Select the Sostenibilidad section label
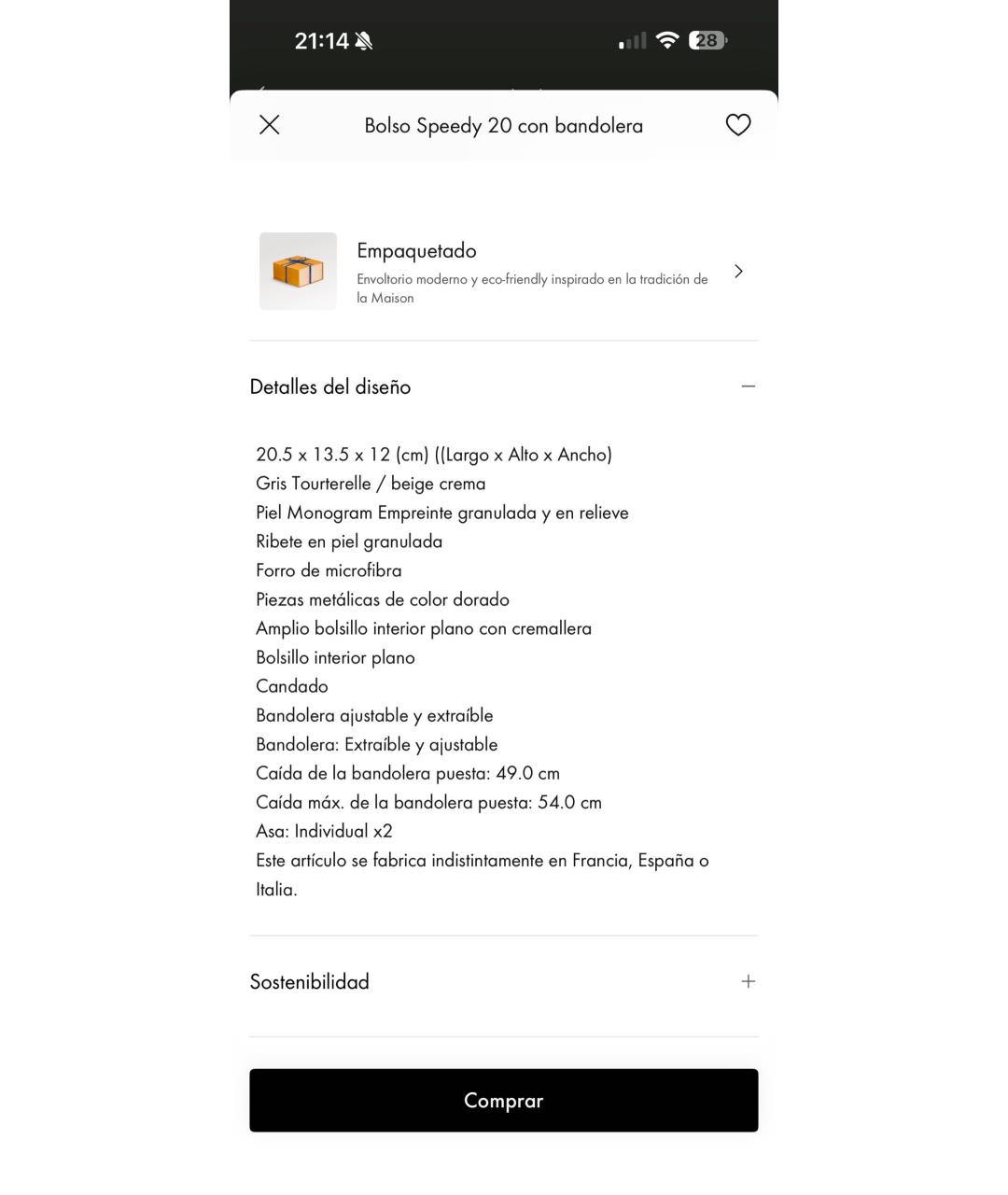 tap(309, 981)
